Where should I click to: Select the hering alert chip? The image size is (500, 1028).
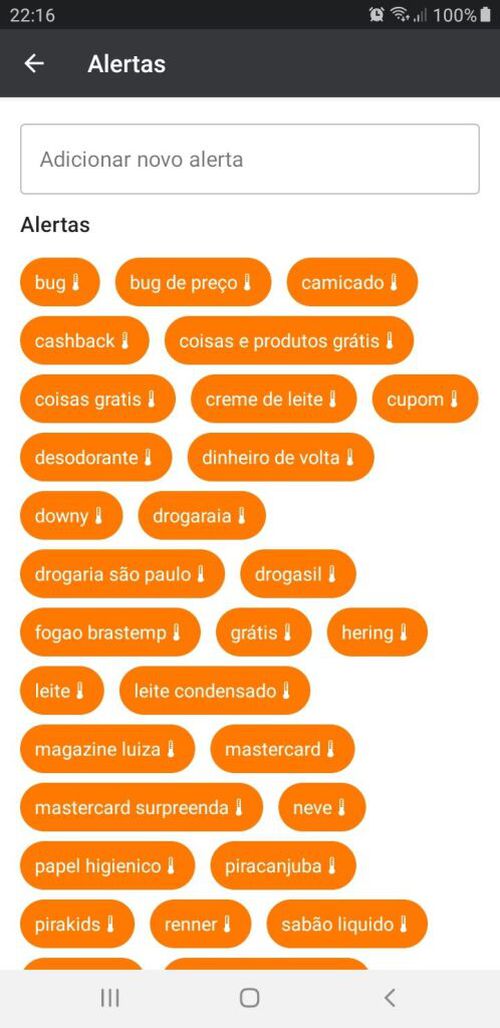point(377,633)
